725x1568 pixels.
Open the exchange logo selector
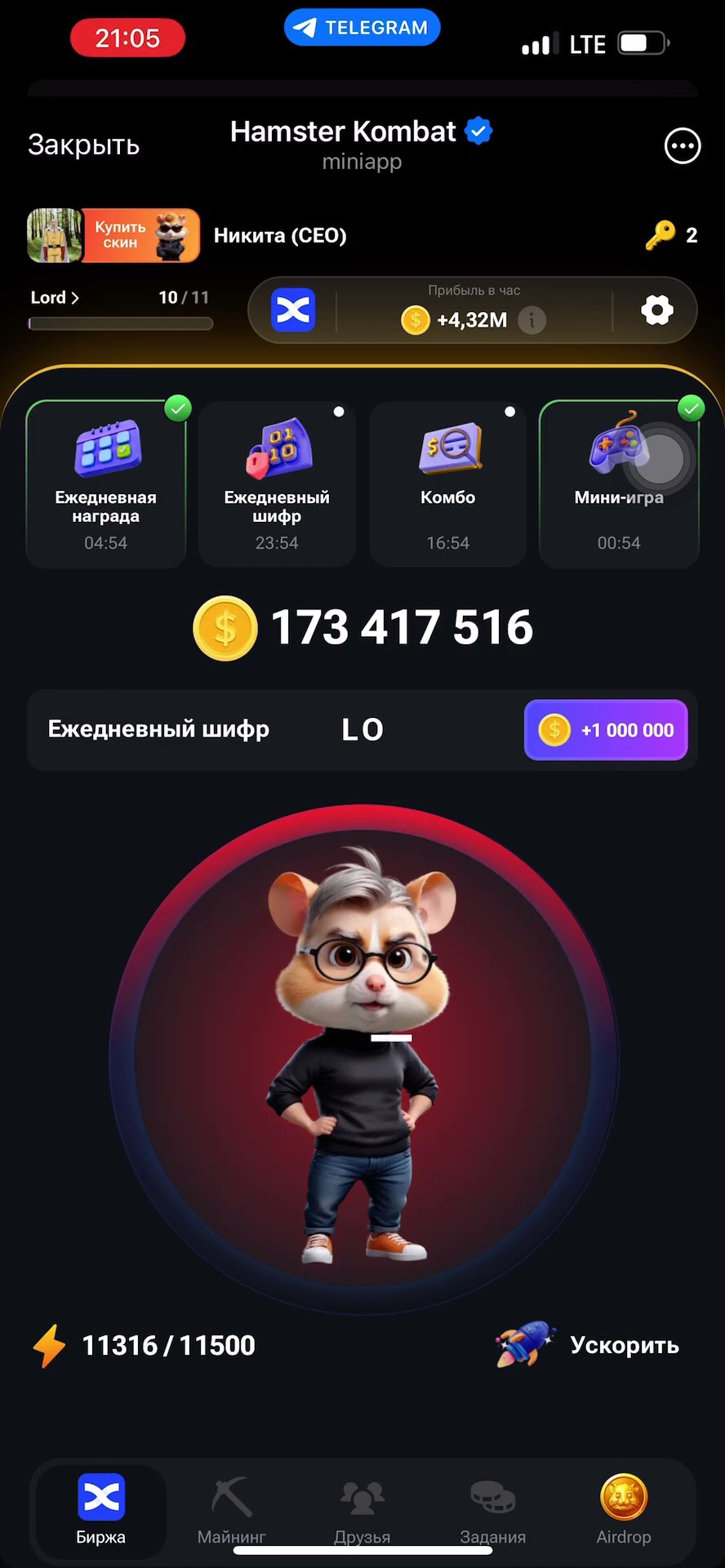coord(292,310)
